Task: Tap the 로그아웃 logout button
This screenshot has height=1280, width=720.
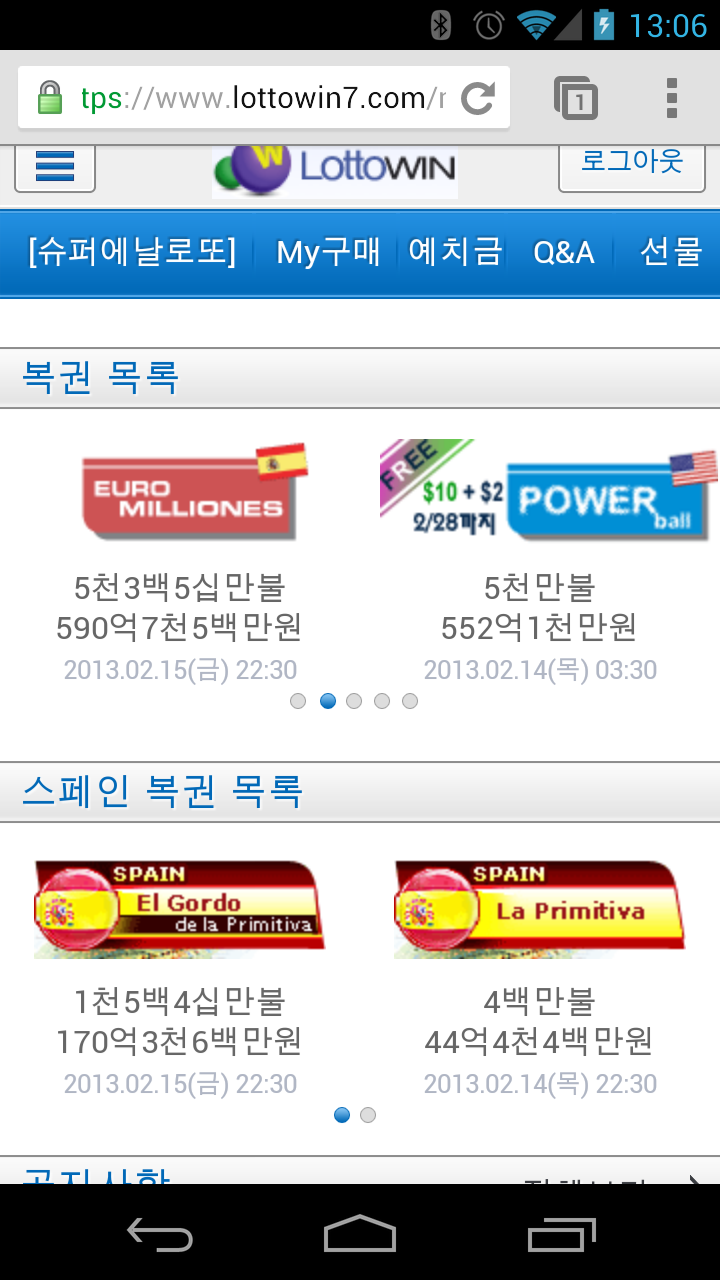Action: (x=631, y=163)
